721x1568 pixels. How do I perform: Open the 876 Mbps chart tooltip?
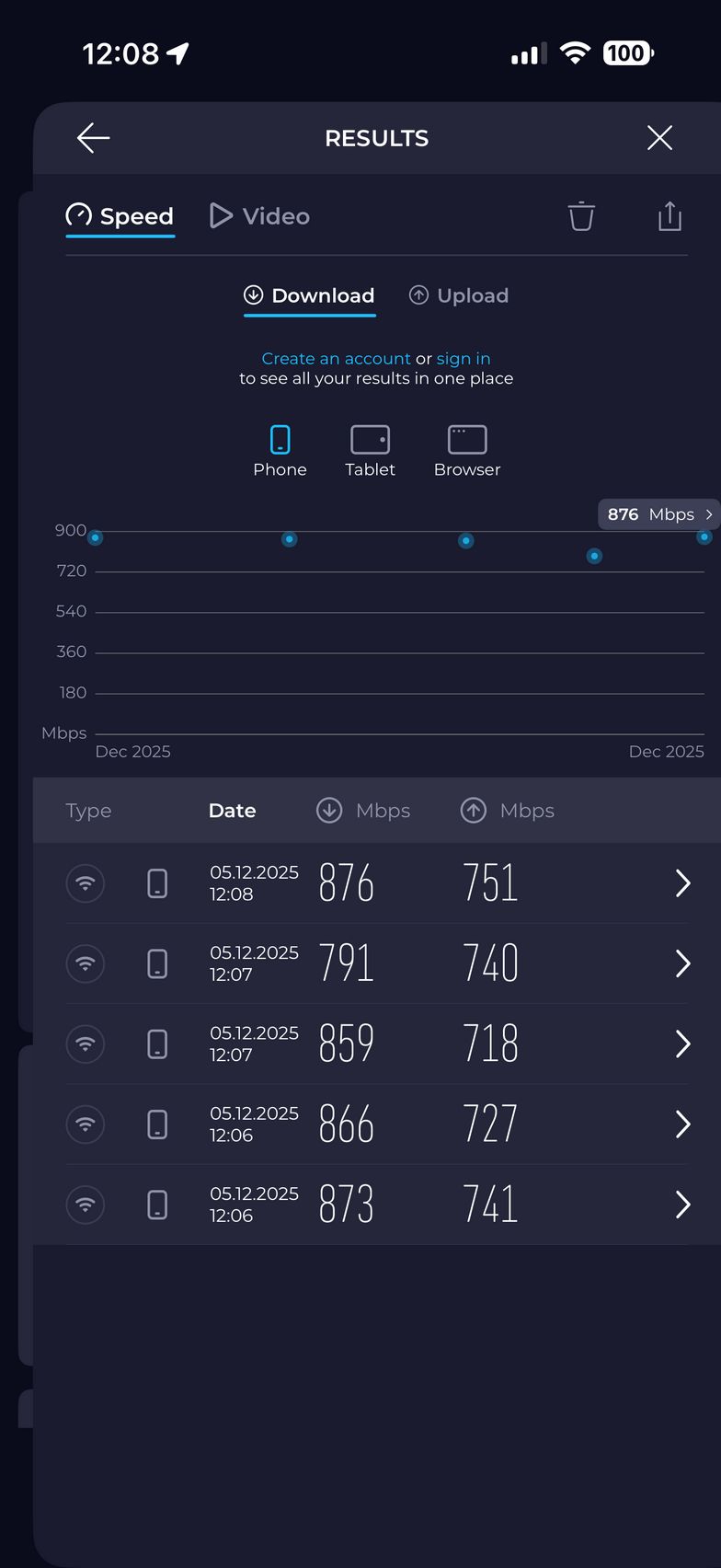658,514
